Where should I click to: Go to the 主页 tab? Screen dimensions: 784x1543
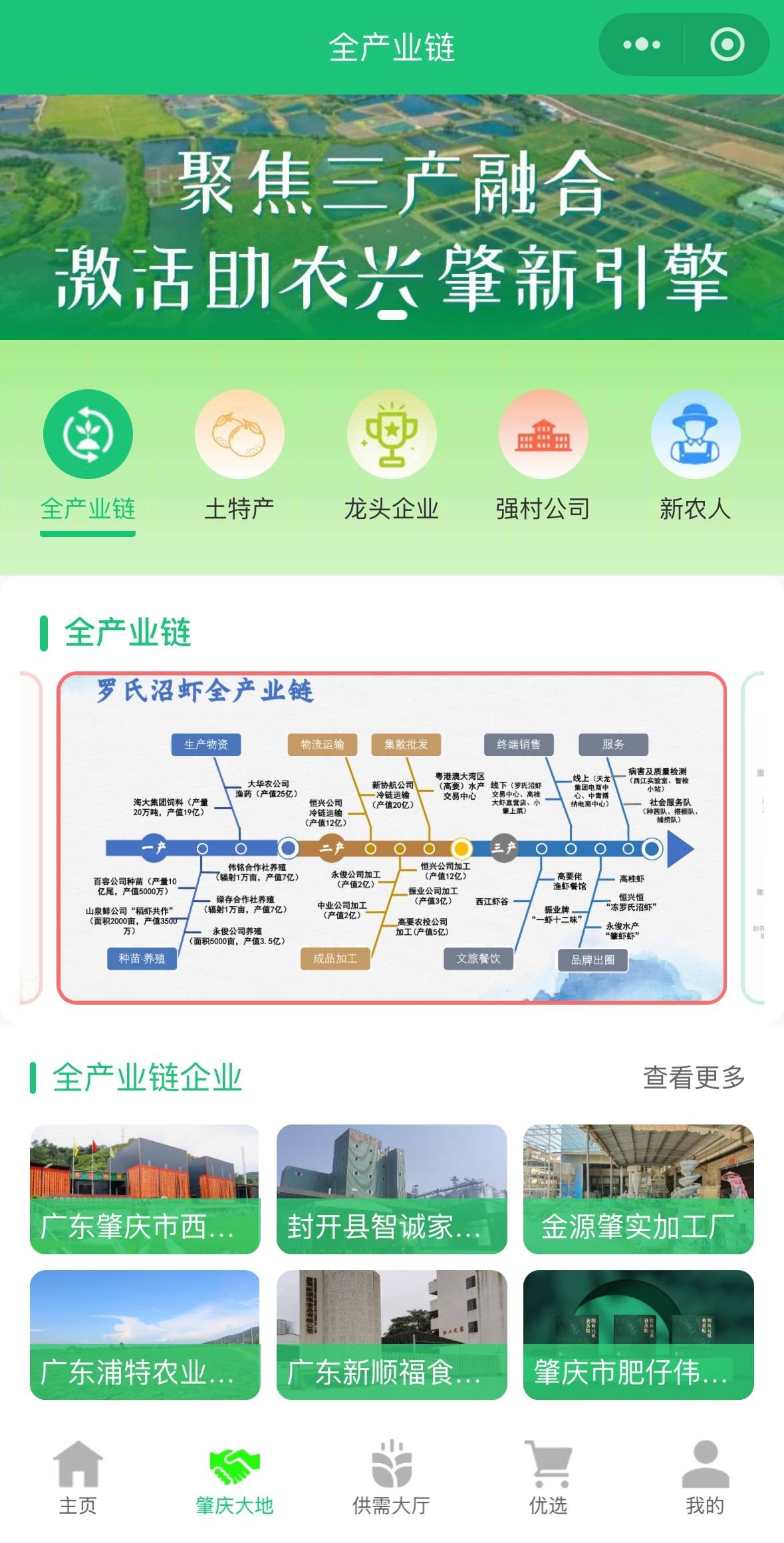(x=78, y=1476)
